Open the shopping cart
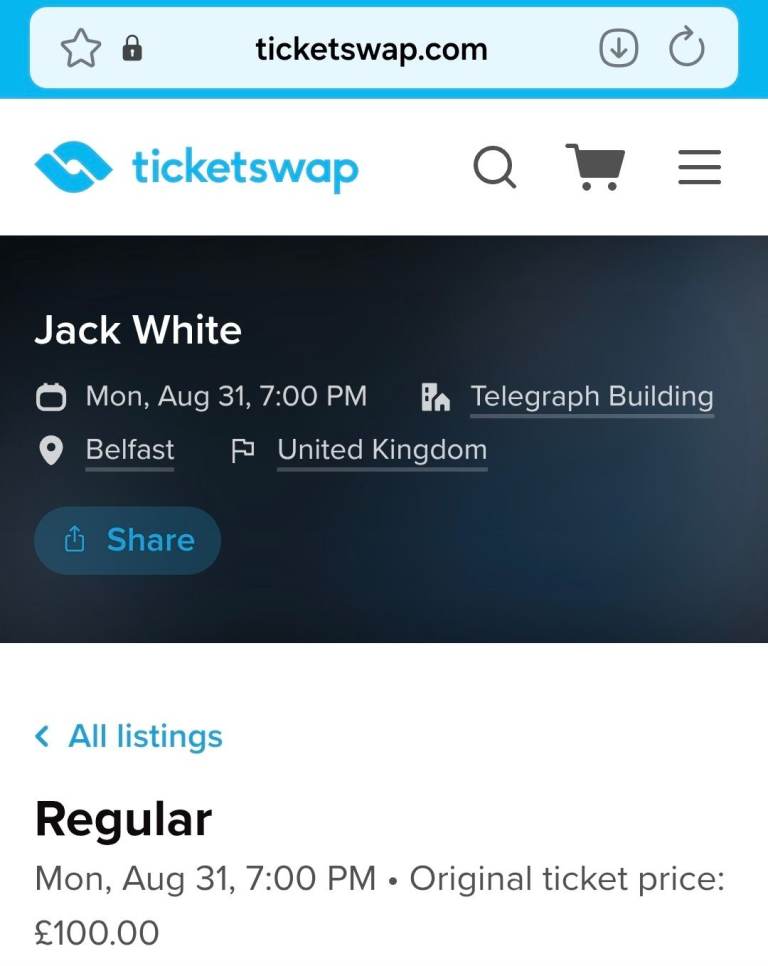The height and width of the screenshot is (966, 768). point(596,167)
